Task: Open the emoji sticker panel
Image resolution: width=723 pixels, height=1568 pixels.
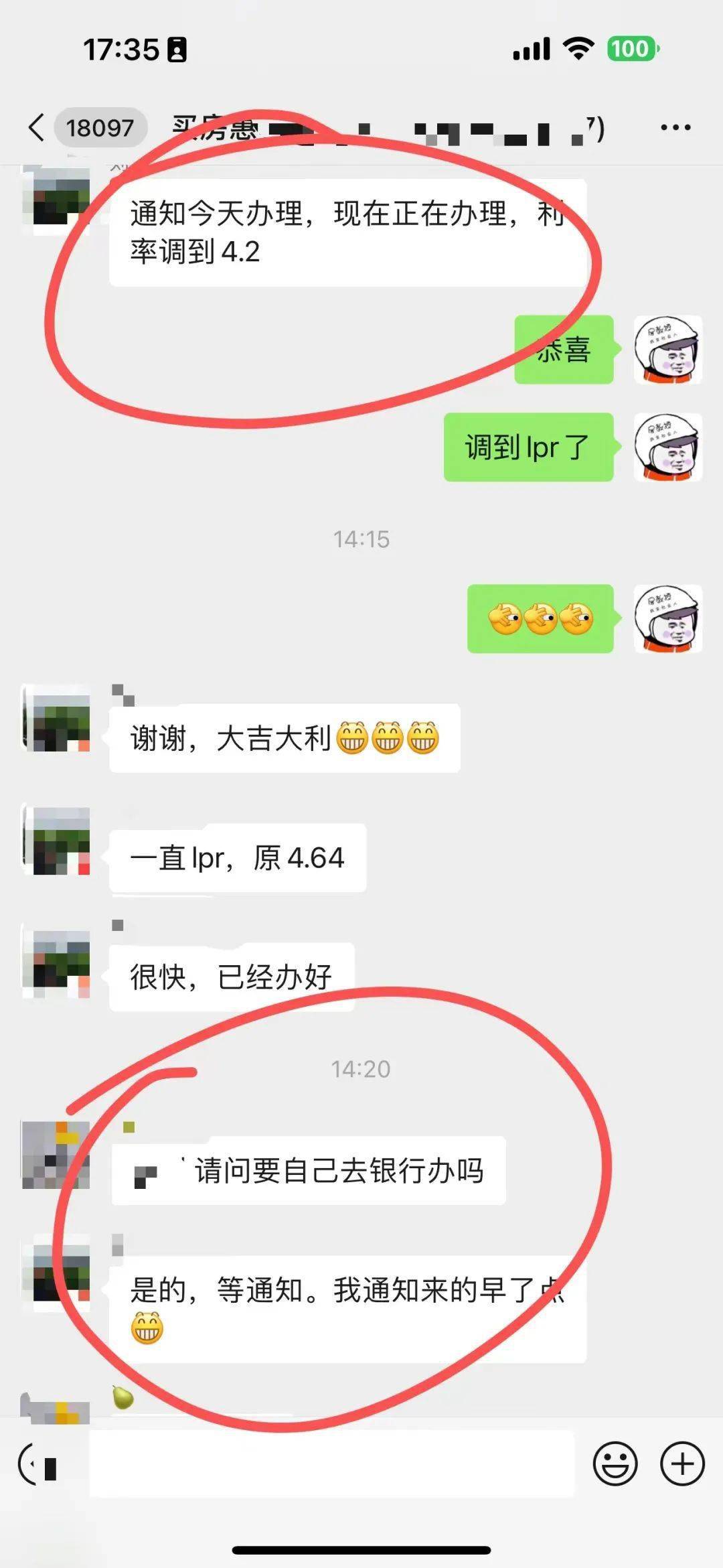Action: 615,1464
